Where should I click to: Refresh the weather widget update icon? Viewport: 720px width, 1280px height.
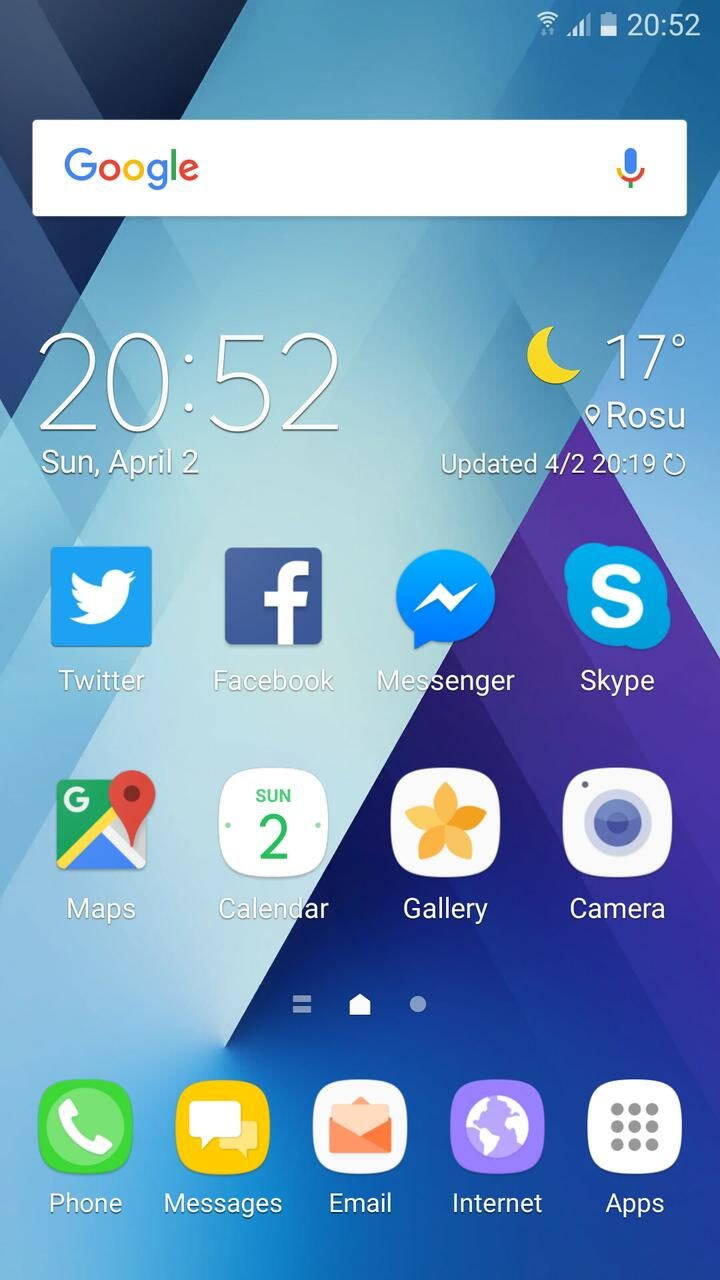tap(675, 464)
